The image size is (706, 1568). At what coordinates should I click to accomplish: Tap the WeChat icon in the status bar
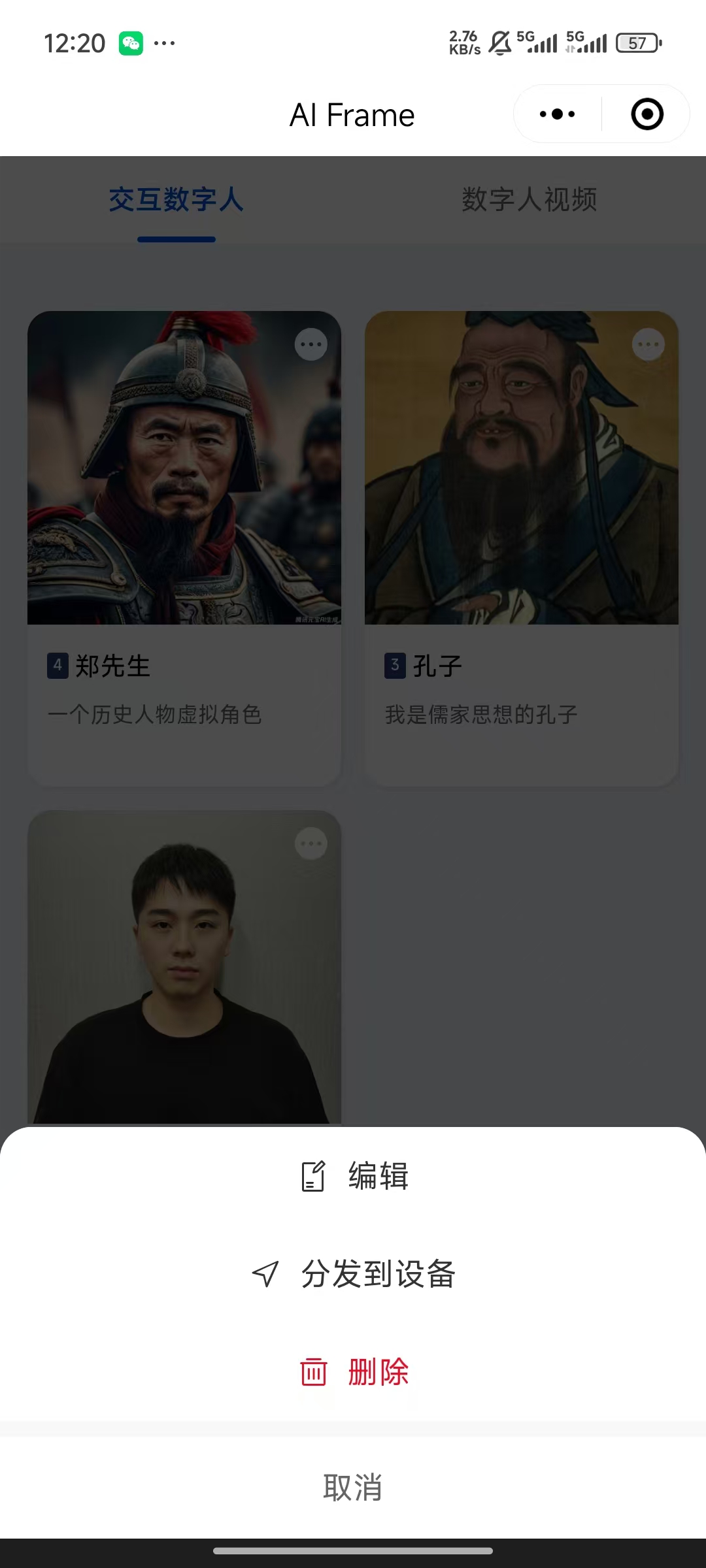(130, 43)
